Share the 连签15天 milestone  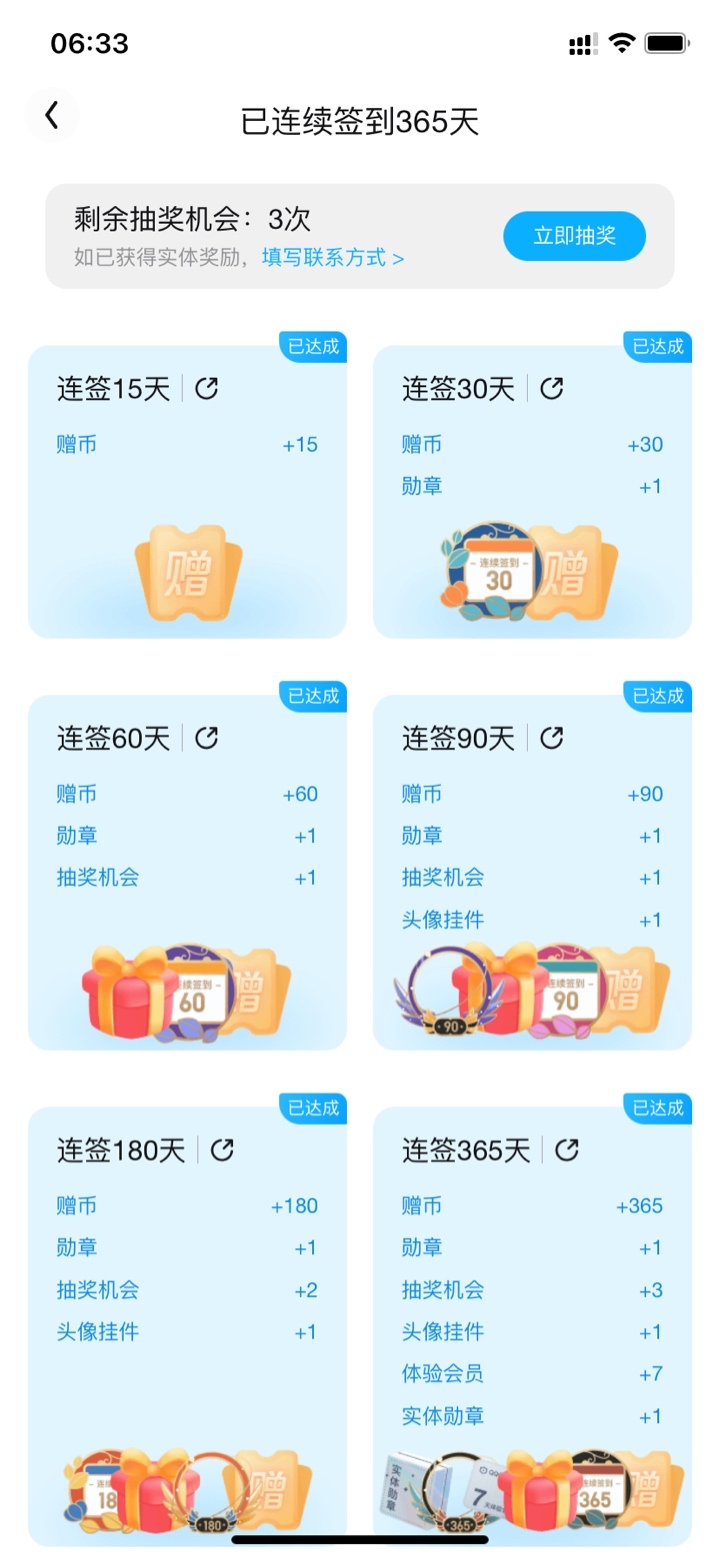206,388
